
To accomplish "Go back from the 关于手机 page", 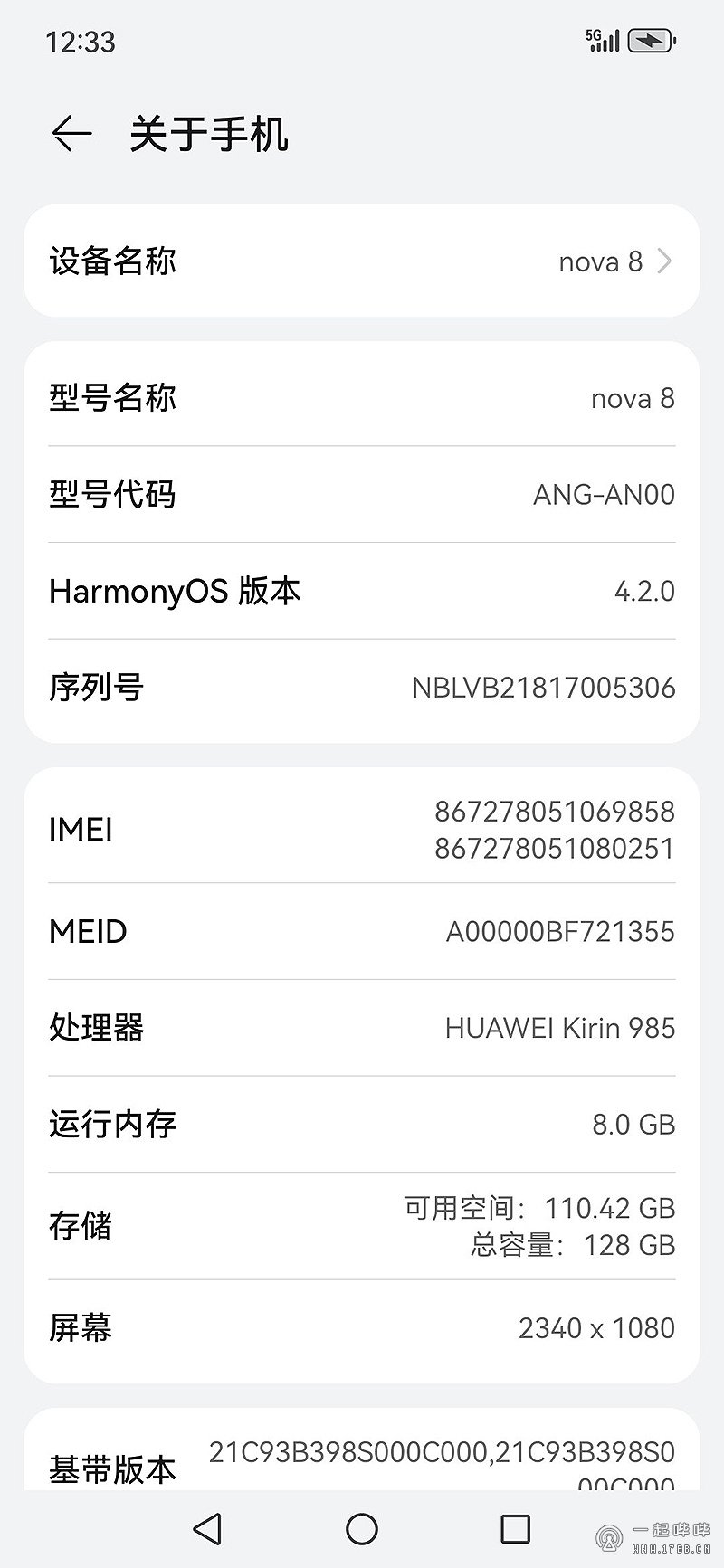I will pyautogui.click(x=71, y=134).
